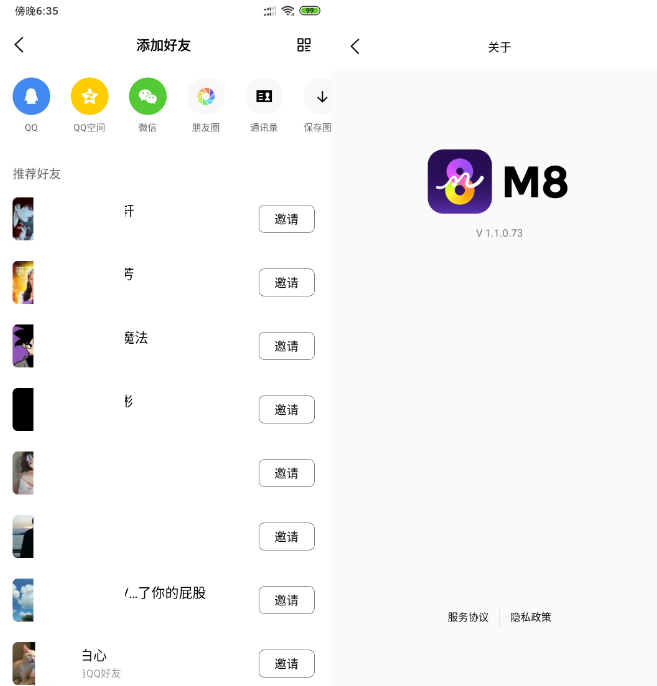Open the QR code scanner icon

(304, 45)
